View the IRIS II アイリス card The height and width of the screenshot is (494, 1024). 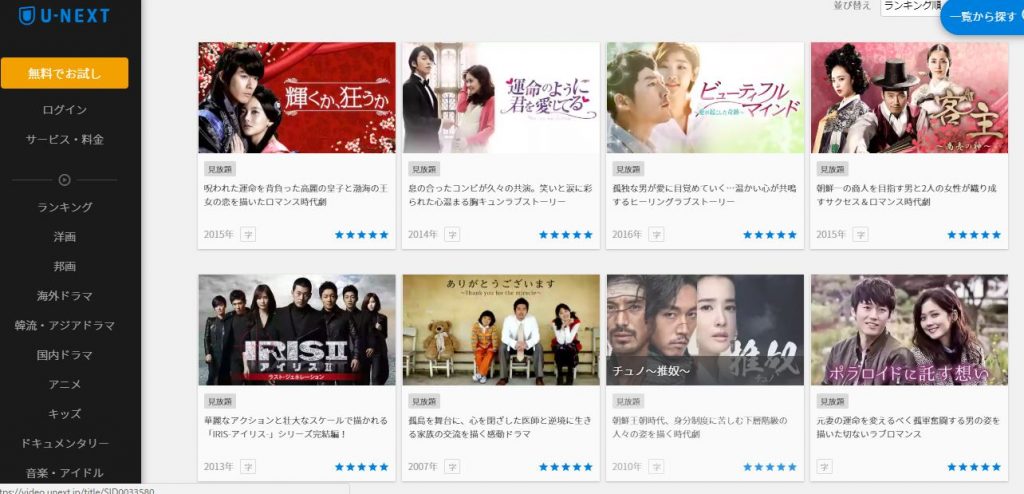click(296, 330)
